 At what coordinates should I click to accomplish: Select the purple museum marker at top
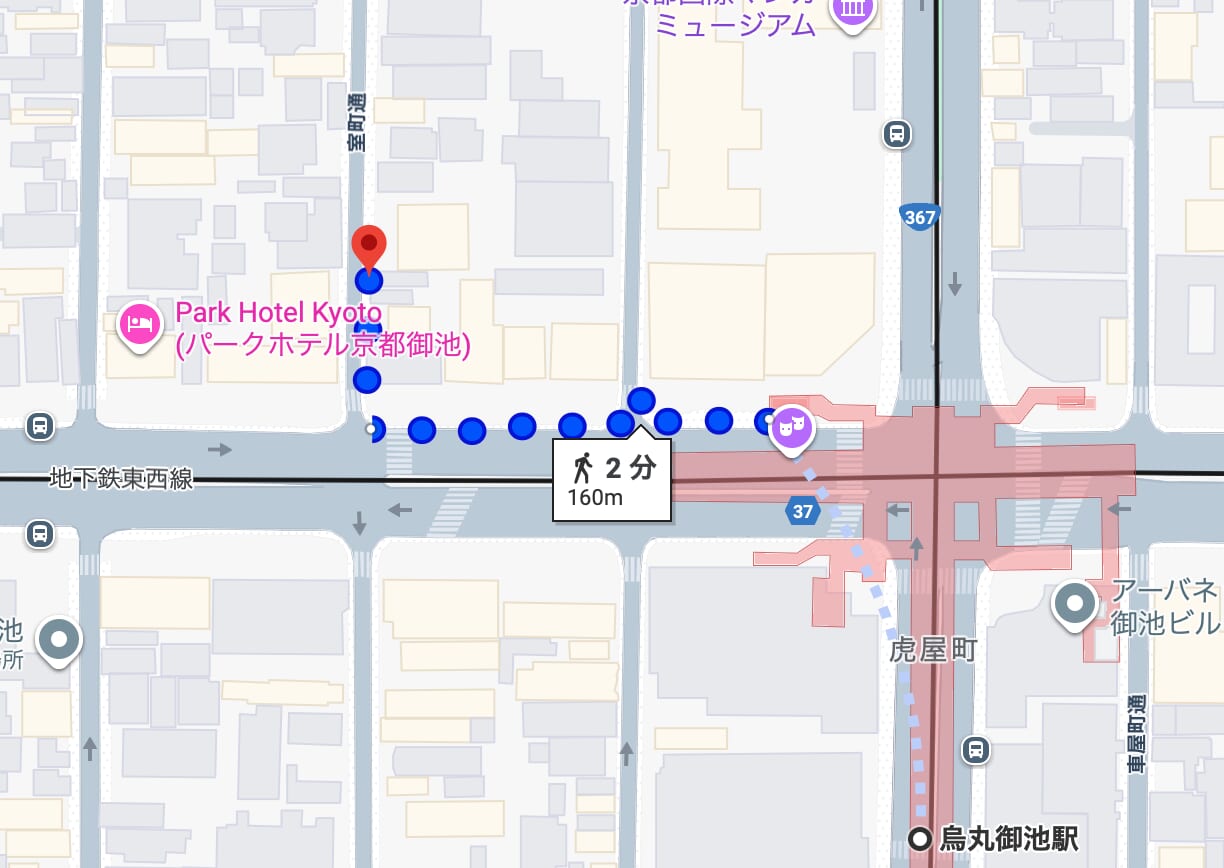(852, 10)
